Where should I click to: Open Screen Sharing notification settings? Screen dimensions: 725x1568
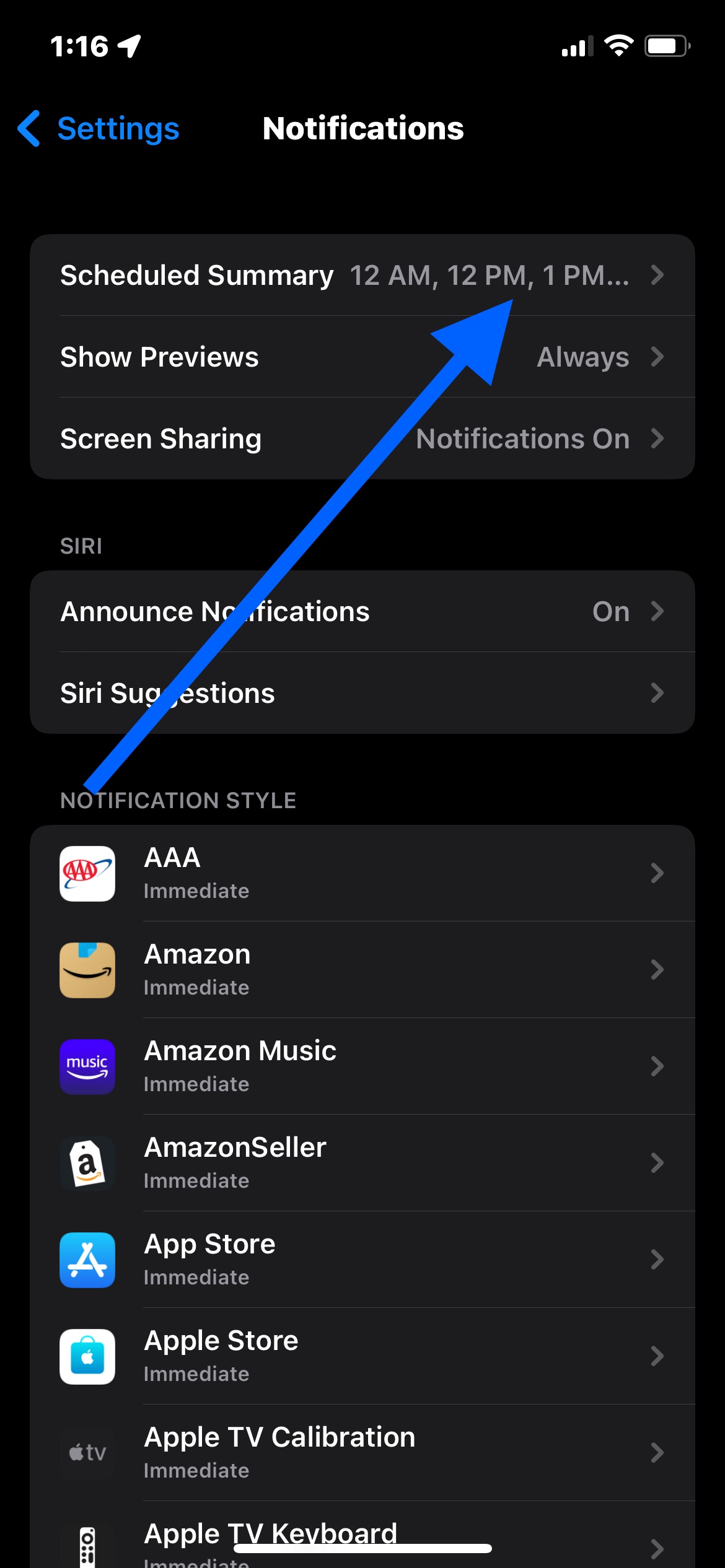[x=362, y=438]
